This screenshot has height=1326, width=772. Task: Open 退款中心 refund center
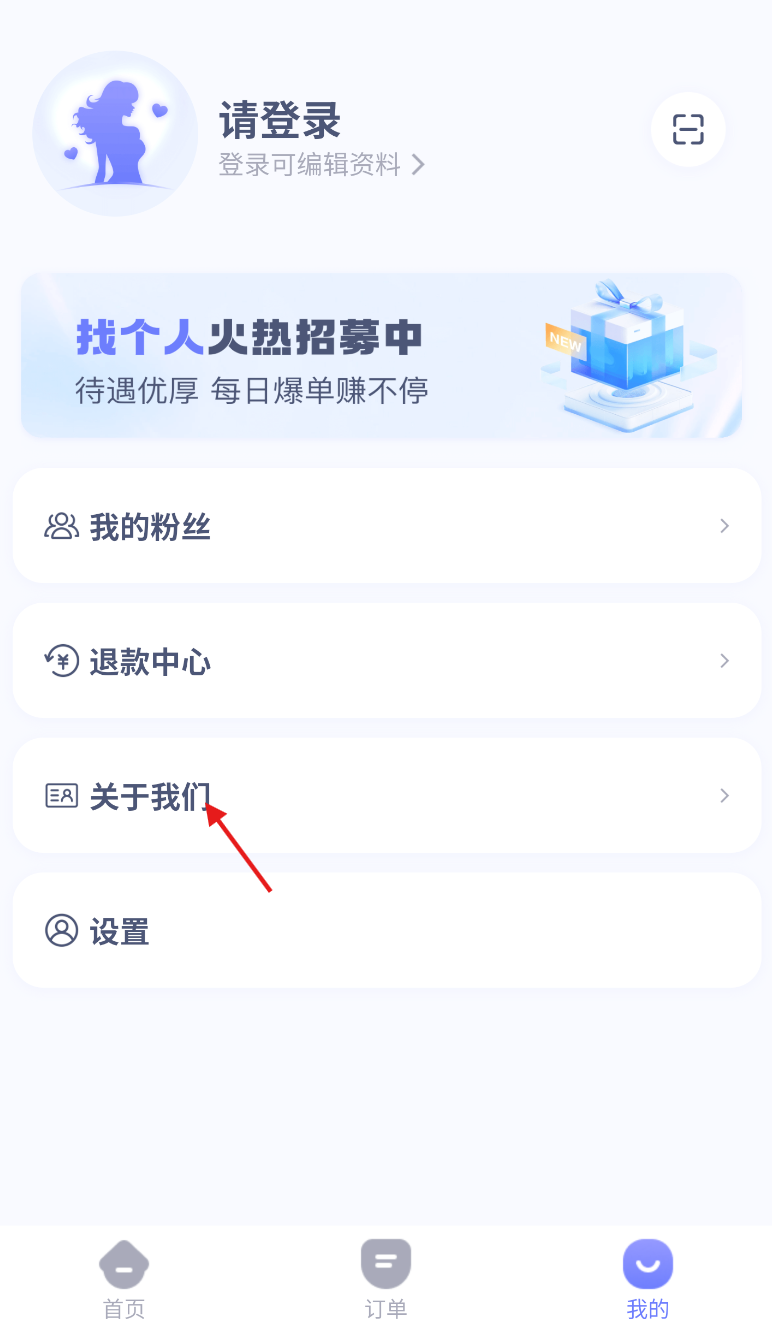[386, 661]
